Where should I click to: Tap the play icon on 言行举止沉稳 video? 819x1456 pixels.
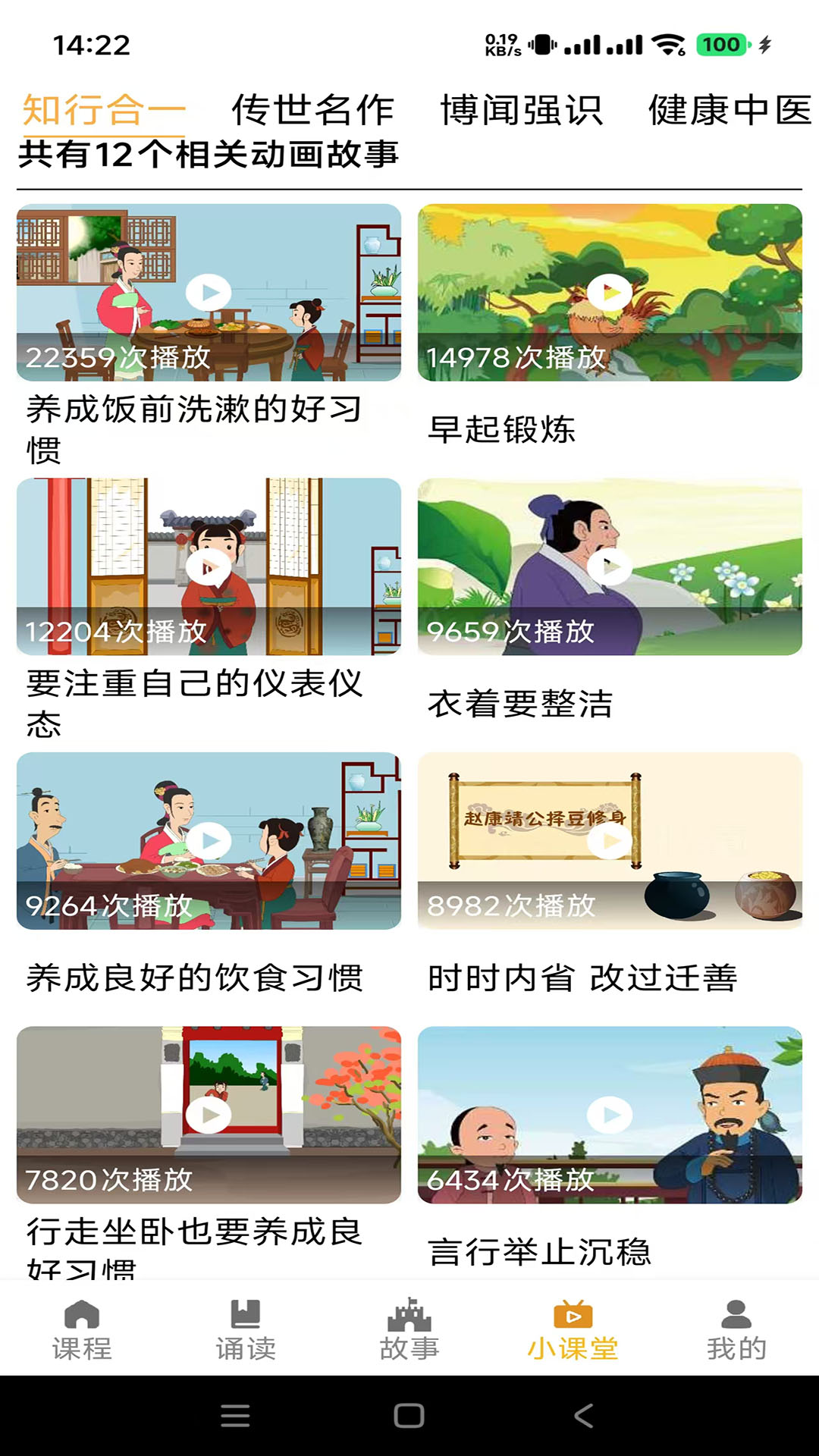coord(610,1115)
